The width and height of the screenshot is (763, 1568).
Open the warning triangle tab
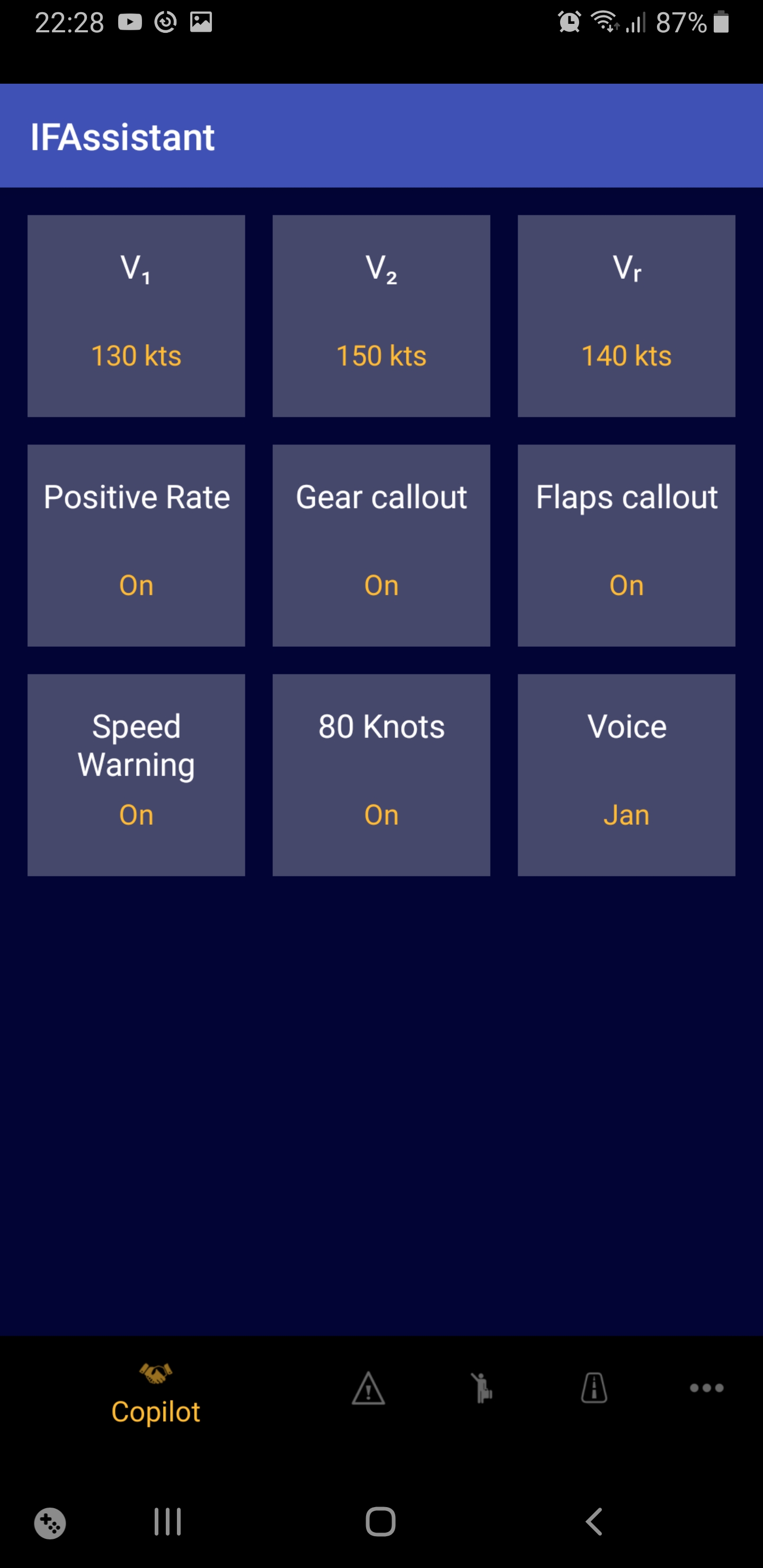368,1388
